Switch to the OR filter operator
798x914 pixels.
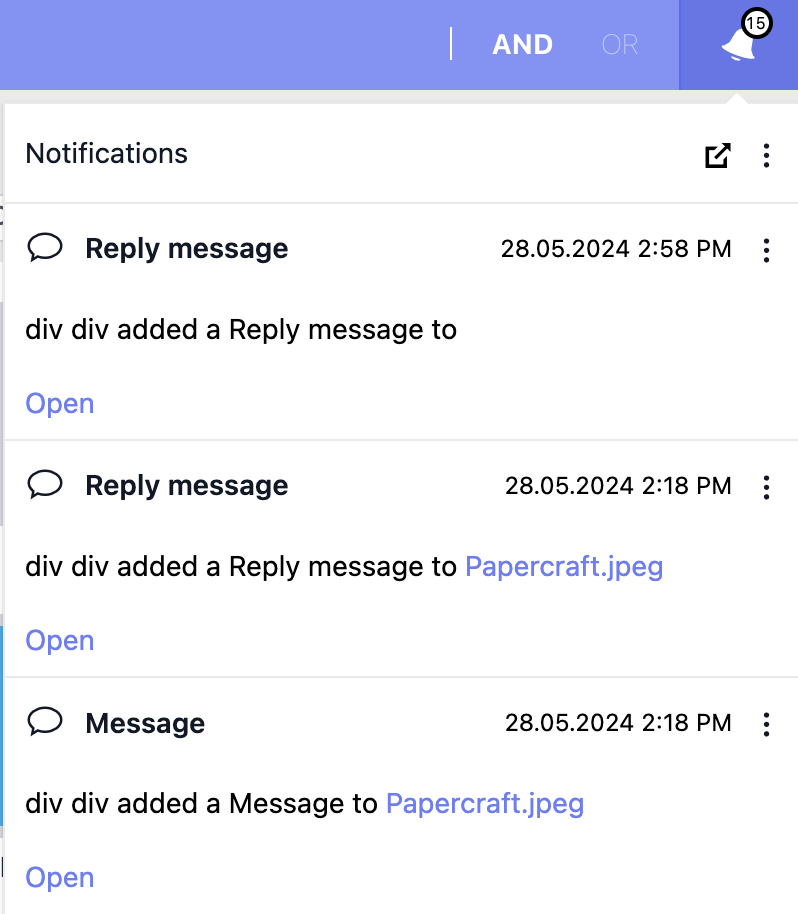click(620, 45)
